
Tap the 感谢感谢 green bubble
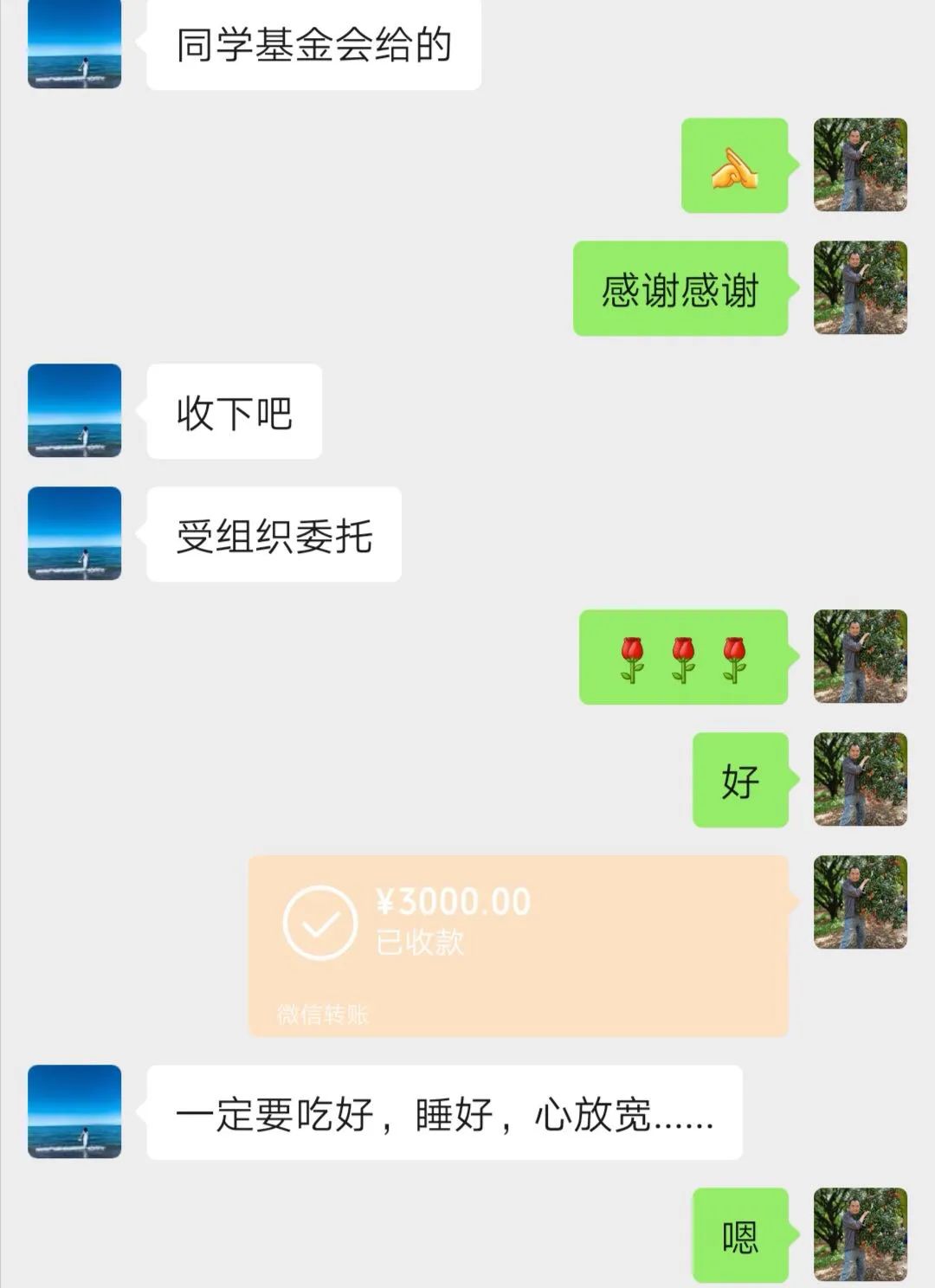click(680, 291)
